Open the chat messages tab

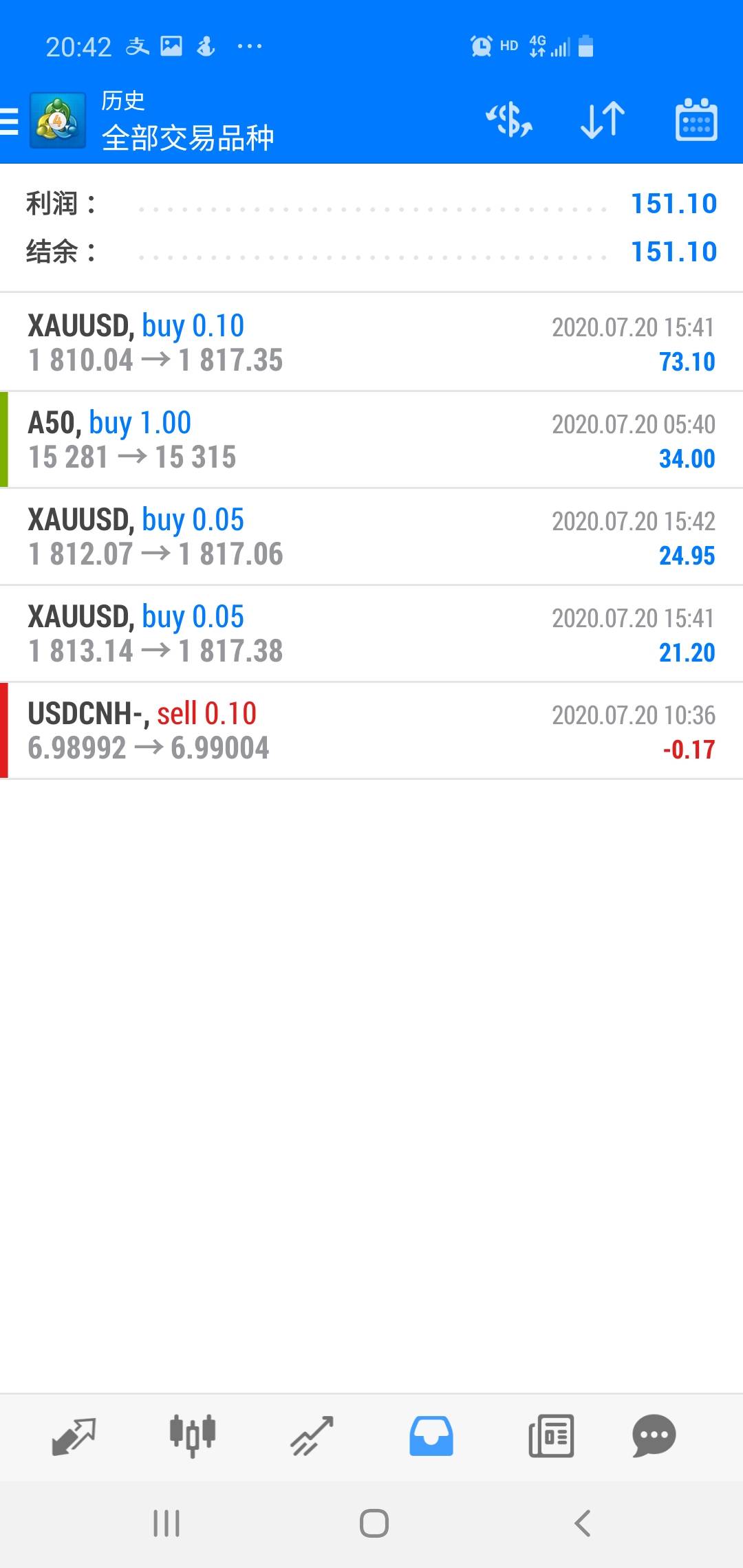654,1436
